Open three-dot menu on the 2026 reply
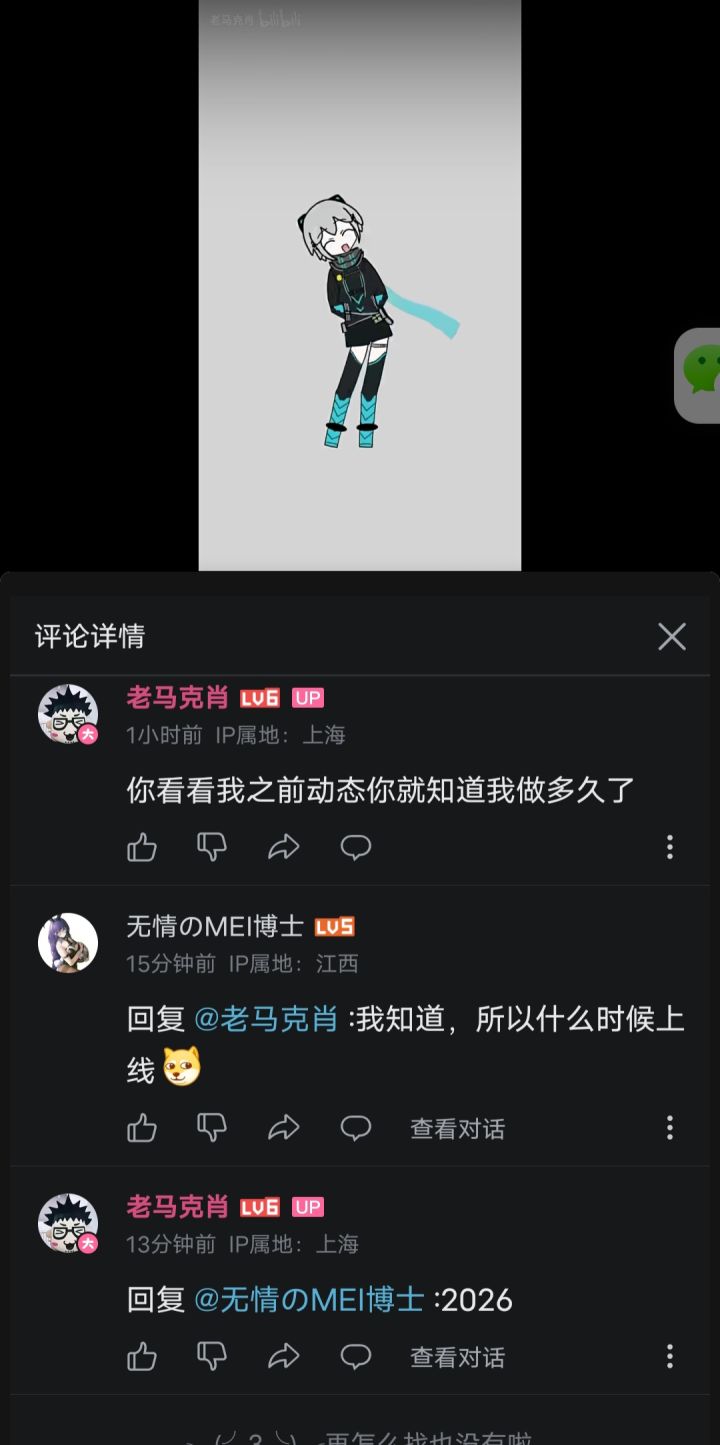 [x=669, y=1359]
